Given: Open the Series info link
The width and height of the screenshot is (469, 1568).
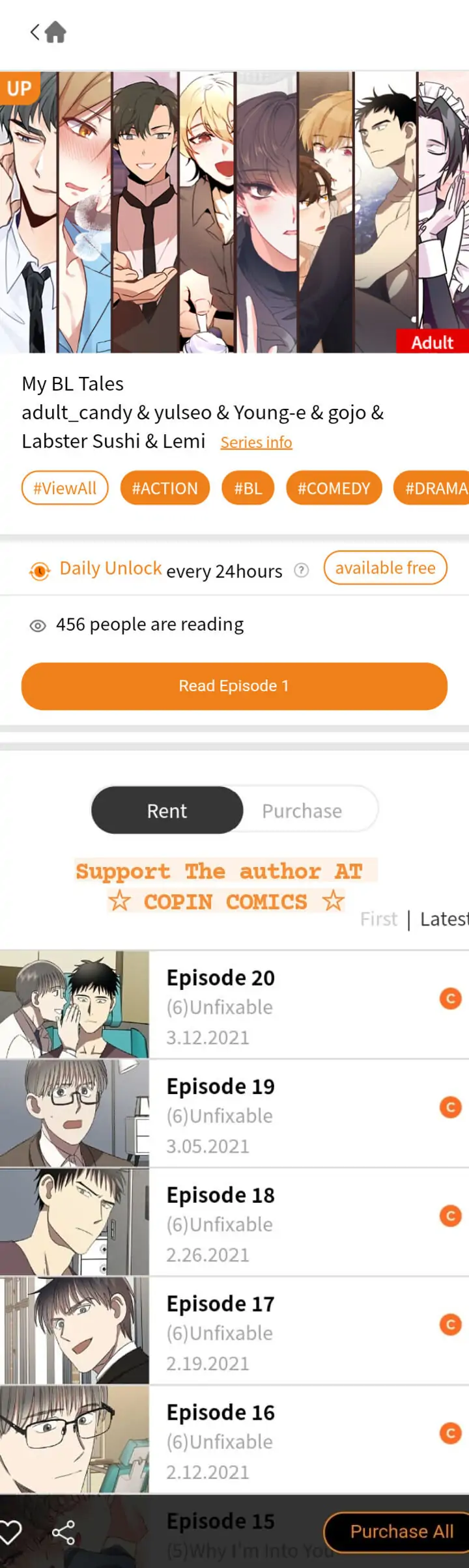Looking at the screenshot, I should click(256, 443).
